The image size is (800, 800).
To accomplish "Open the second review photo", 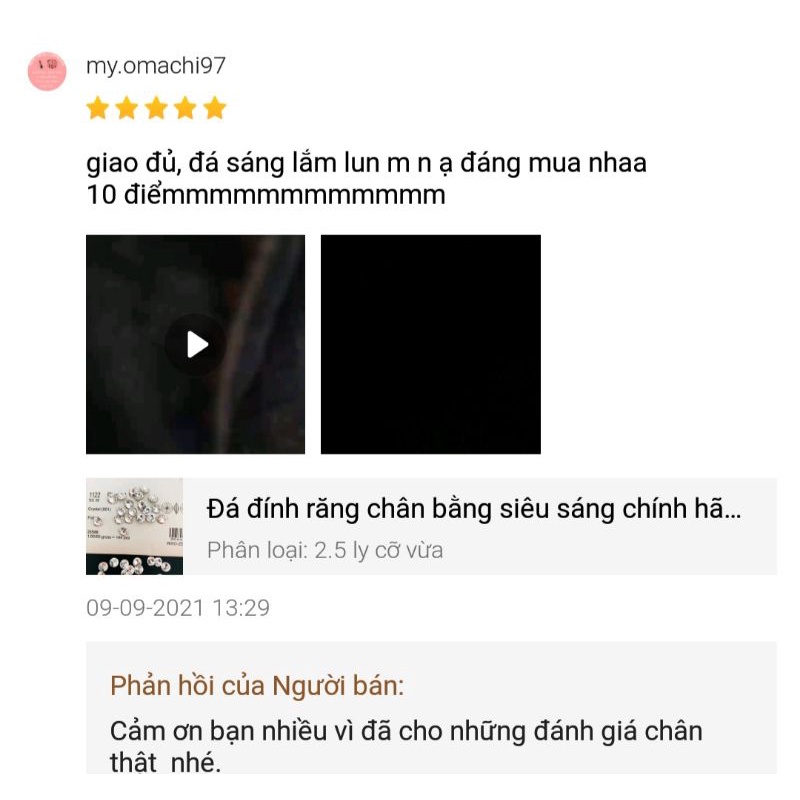I will (430, 345).
